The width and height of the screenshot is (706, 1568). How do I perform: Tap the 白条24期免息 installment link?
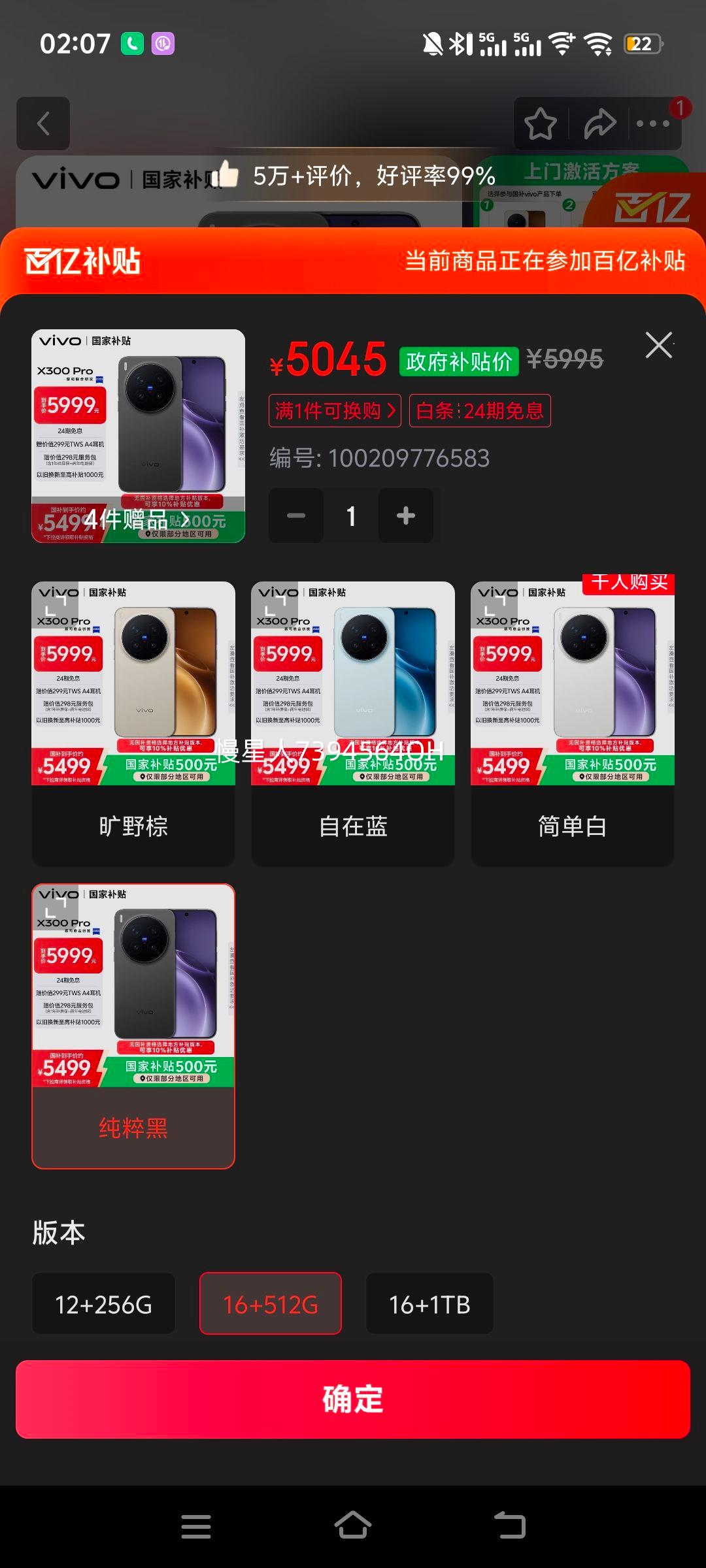click(x=479, y=411)
